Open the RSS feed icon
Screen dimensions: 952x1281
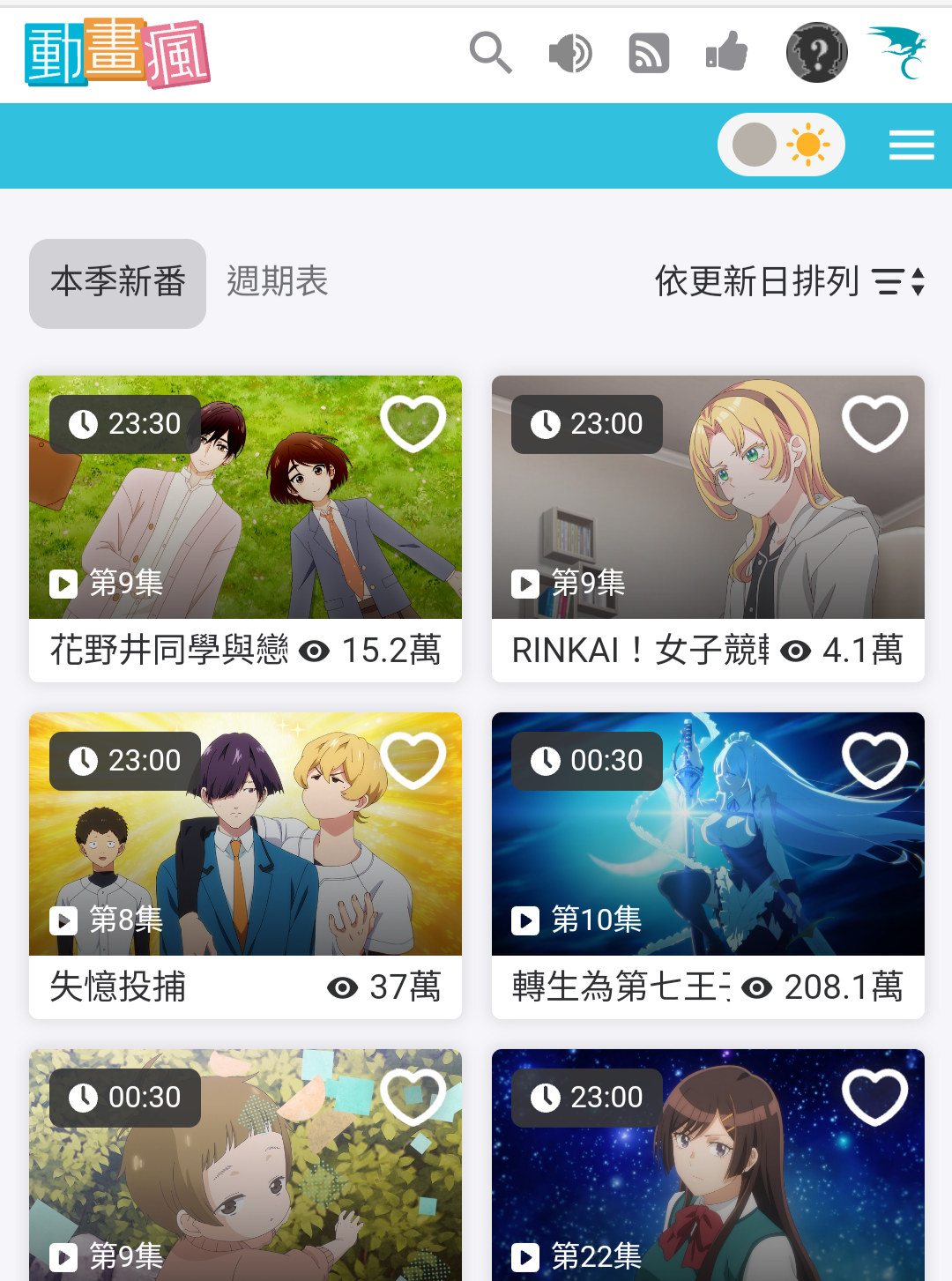[649, 53]
